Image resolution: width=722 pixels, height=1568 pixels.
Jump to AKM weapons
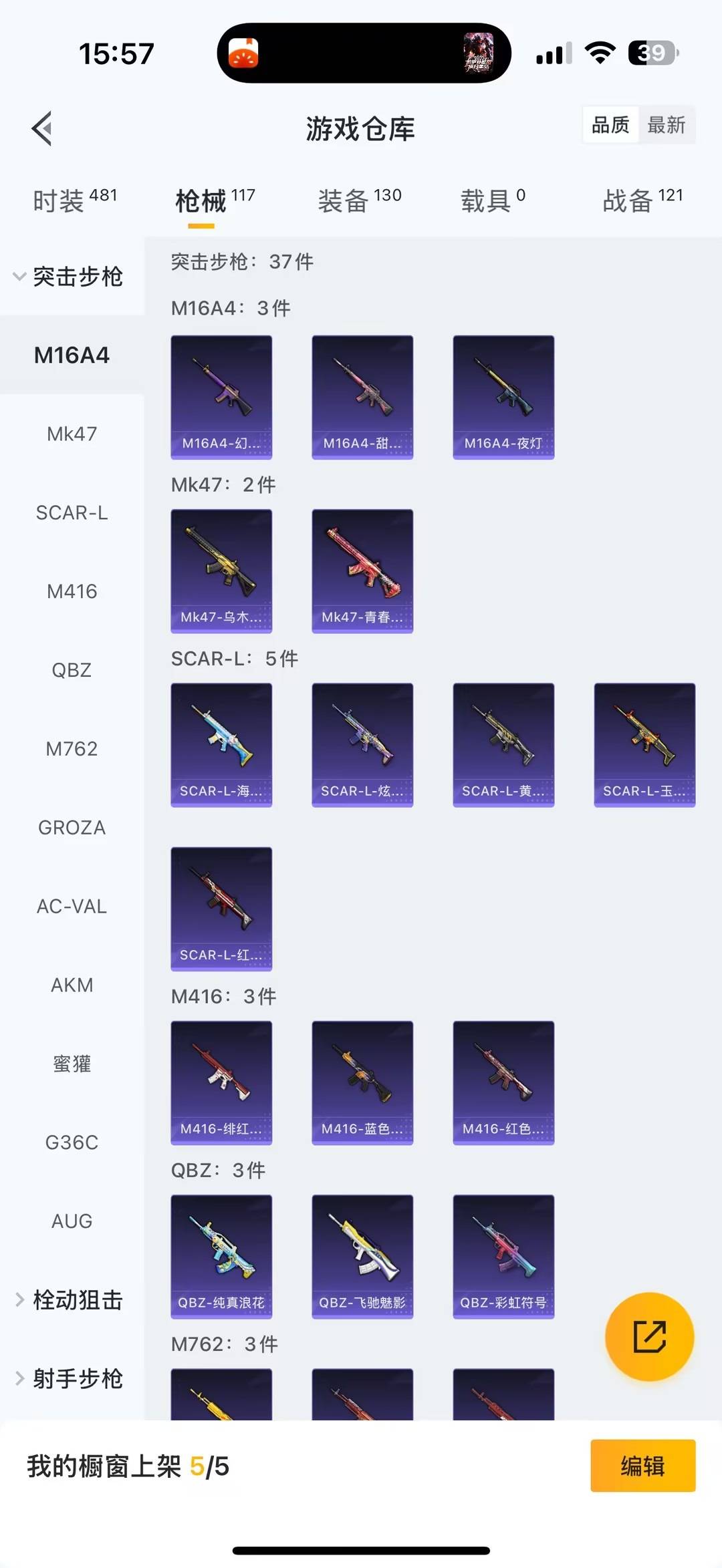click(x=72, y=985)
